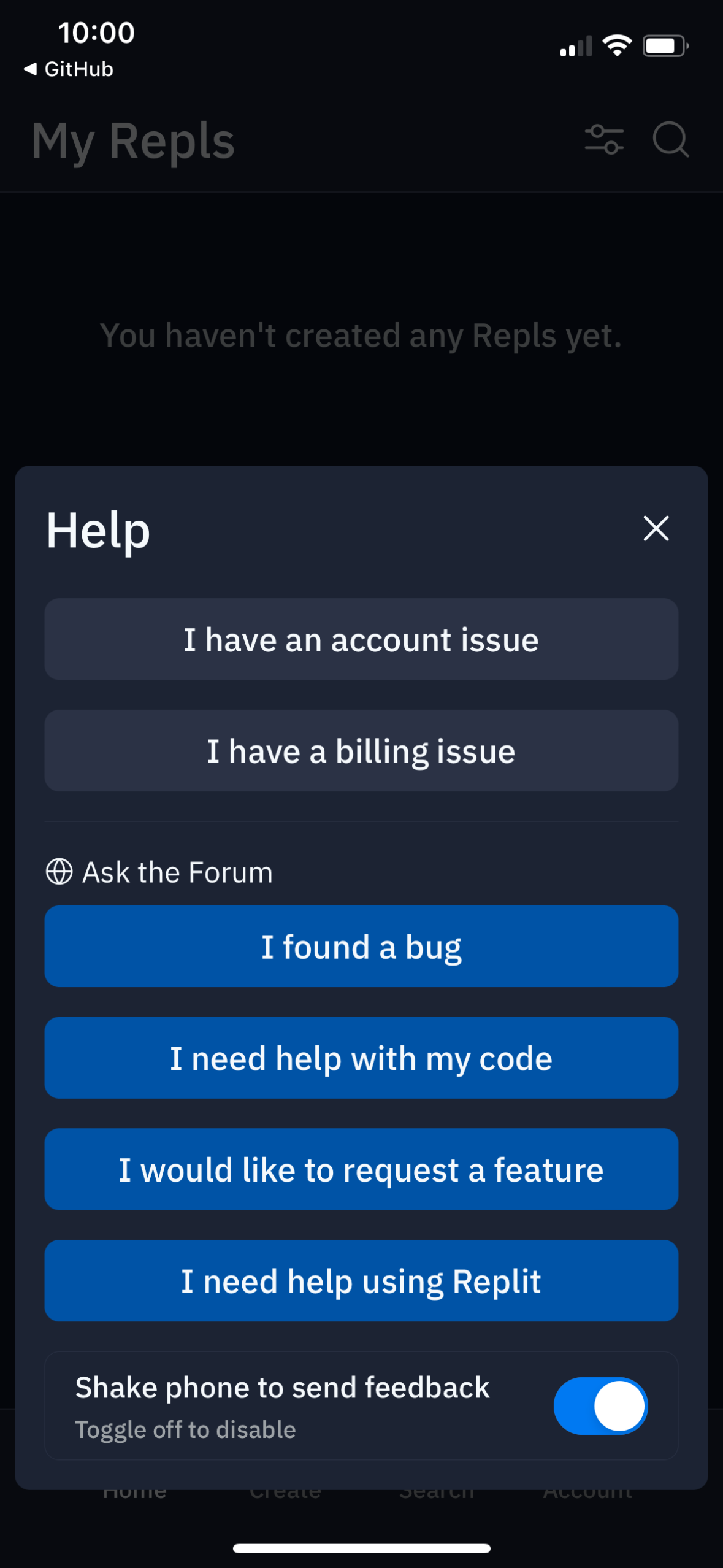Return to GitHub via the back link

click(x=69, y=69)
